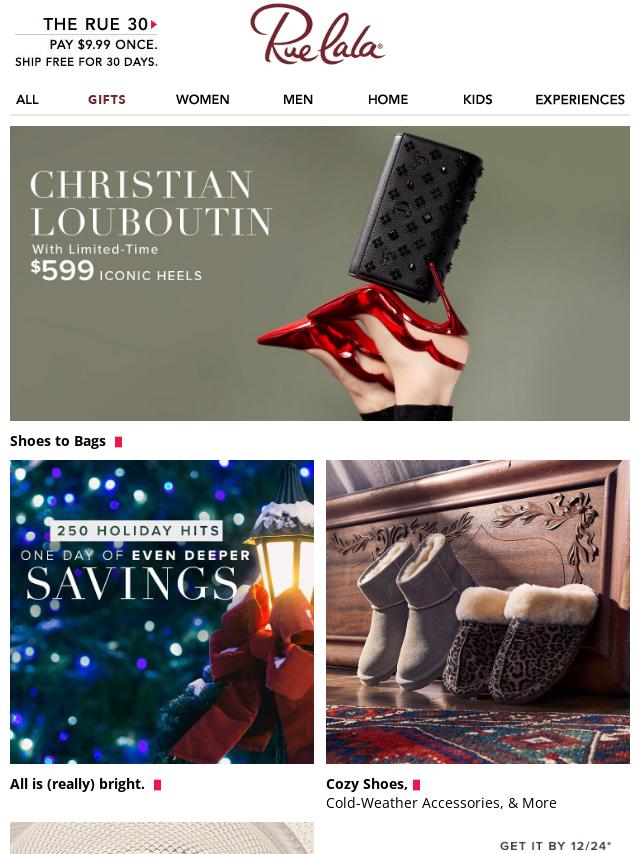Switch to the Kids category
The image size is (640, 854).
pyautogui.click(x=477, y=99)
